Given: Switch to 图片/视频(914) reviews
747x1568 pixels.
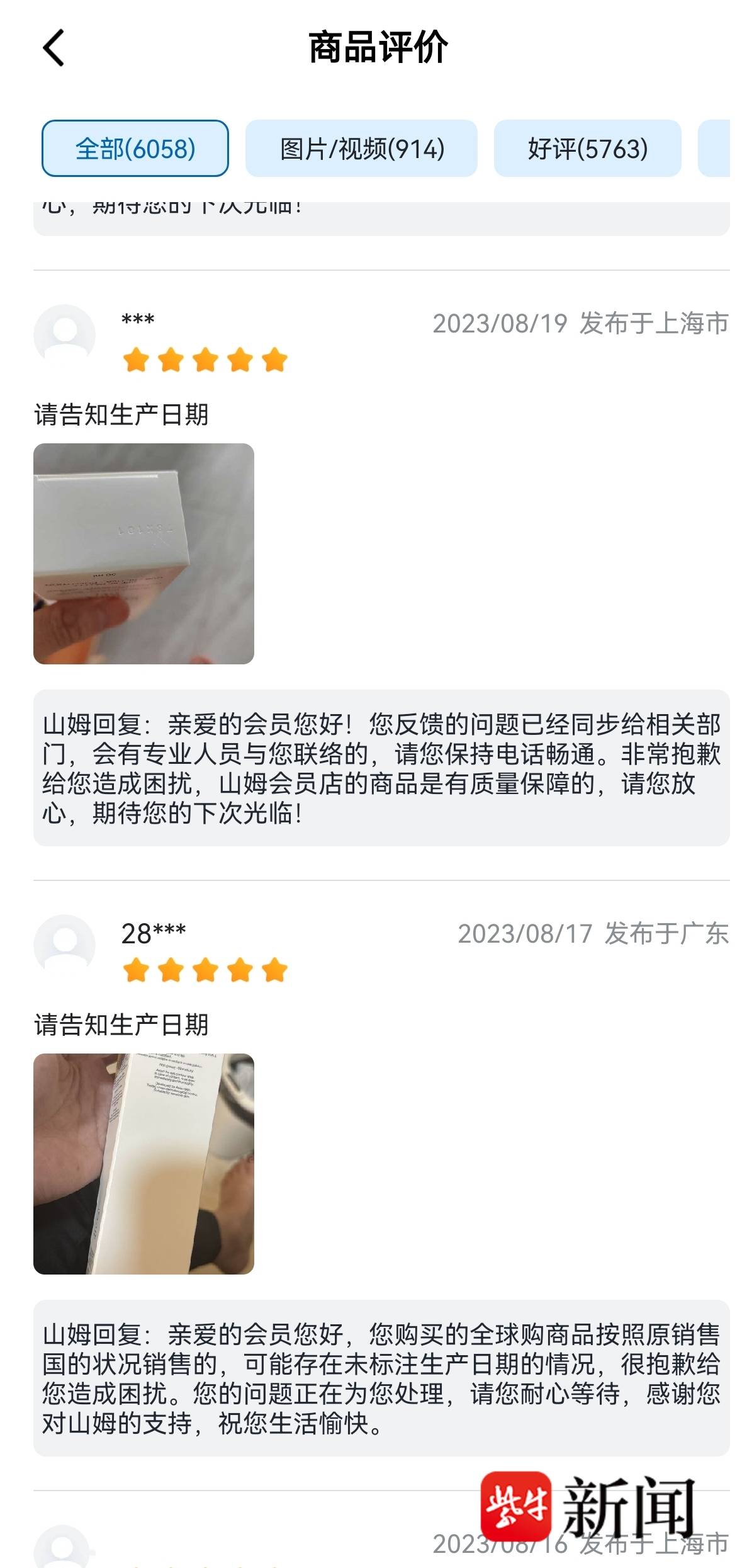Looking at the screenshot, I should pos(361,149).
